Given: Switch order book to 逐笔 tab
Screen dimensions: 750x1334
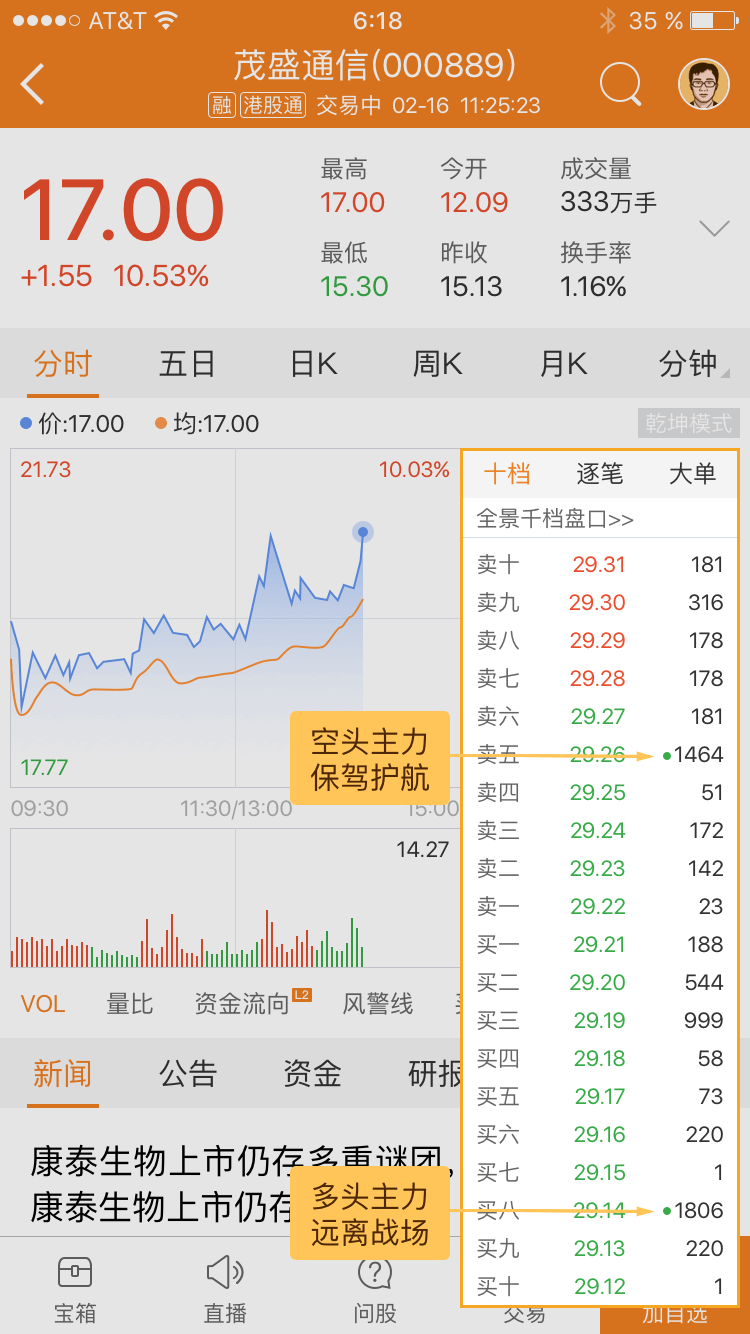Looking at the screenshot, I should tap(600, 474).
